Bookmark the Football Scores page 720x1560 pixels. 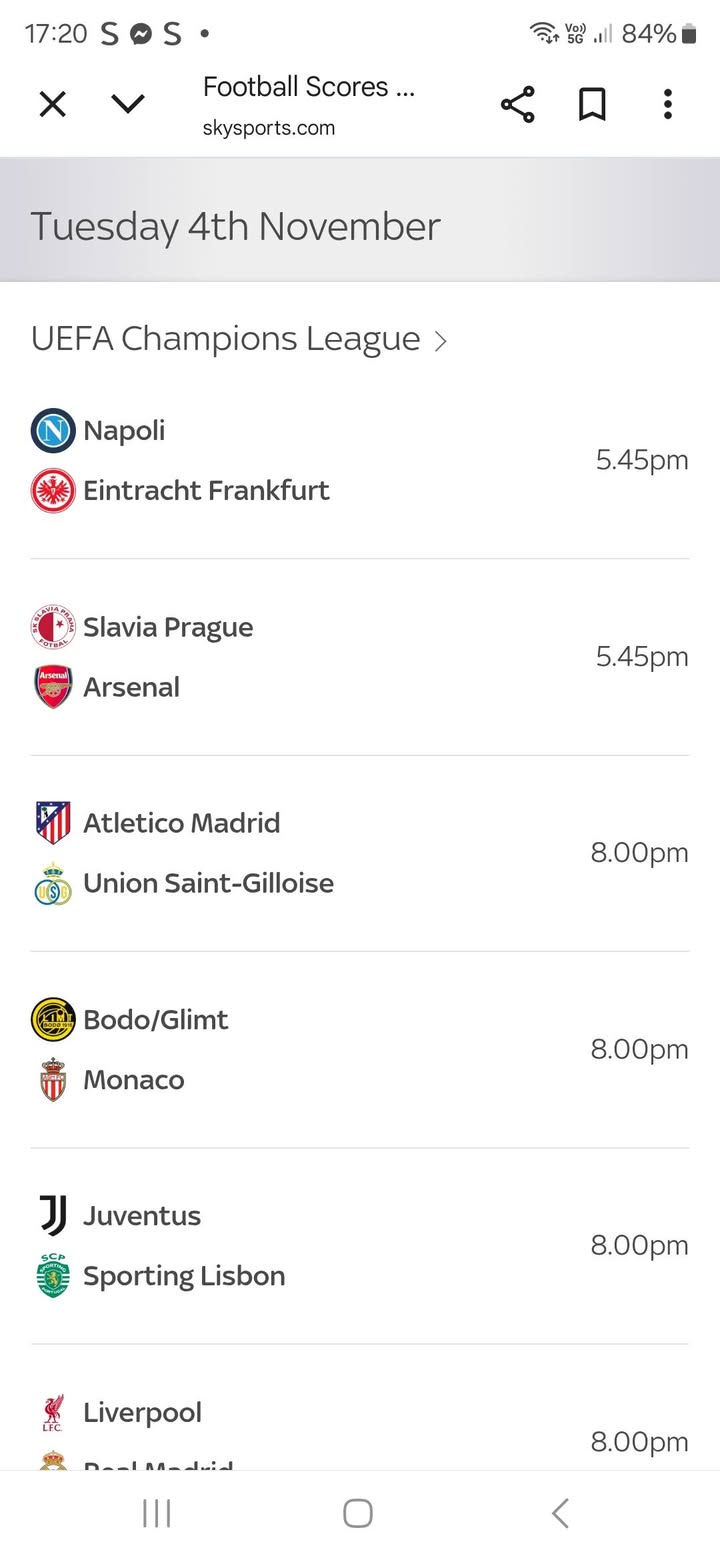592,104
